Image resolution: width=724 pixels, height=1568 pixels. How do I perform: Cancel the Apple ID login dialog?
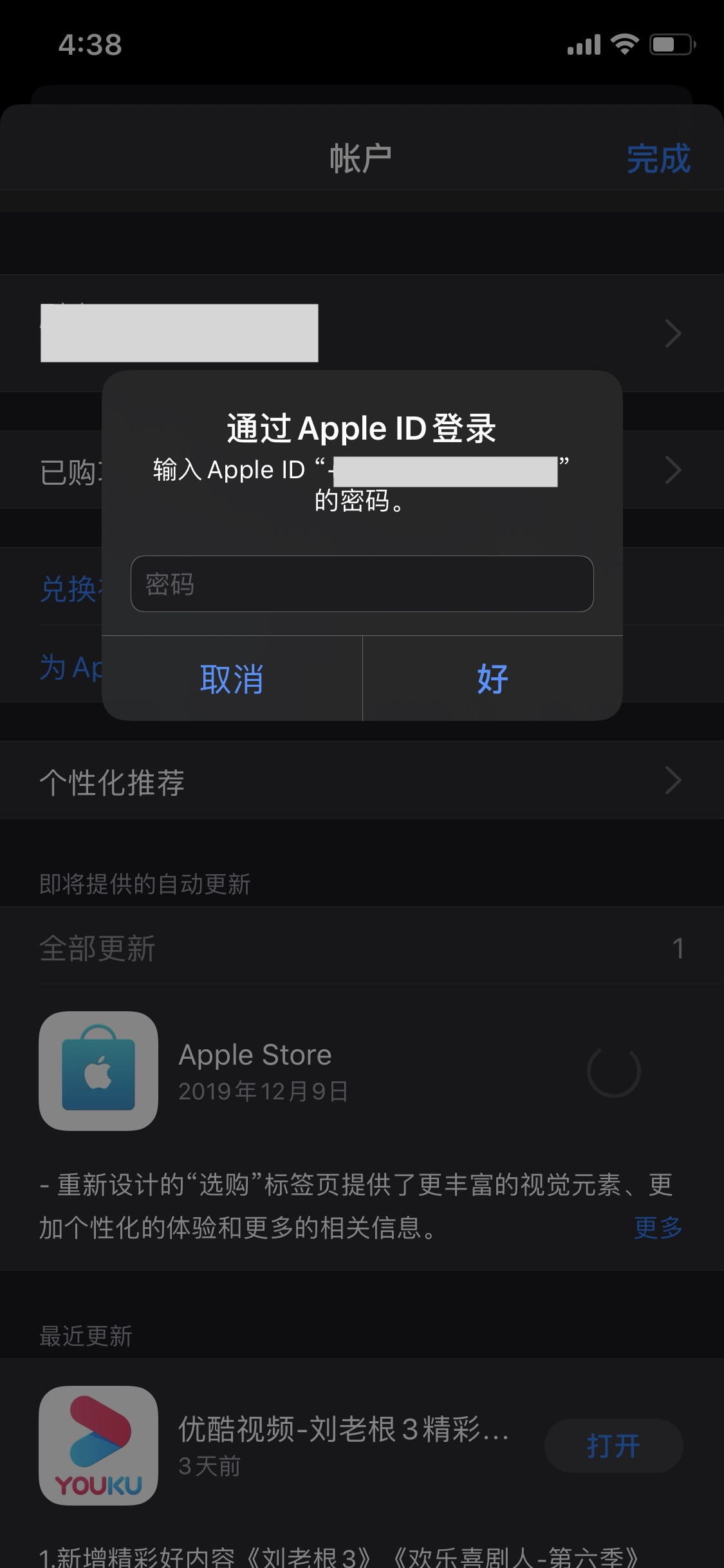(x=232, y=678)
